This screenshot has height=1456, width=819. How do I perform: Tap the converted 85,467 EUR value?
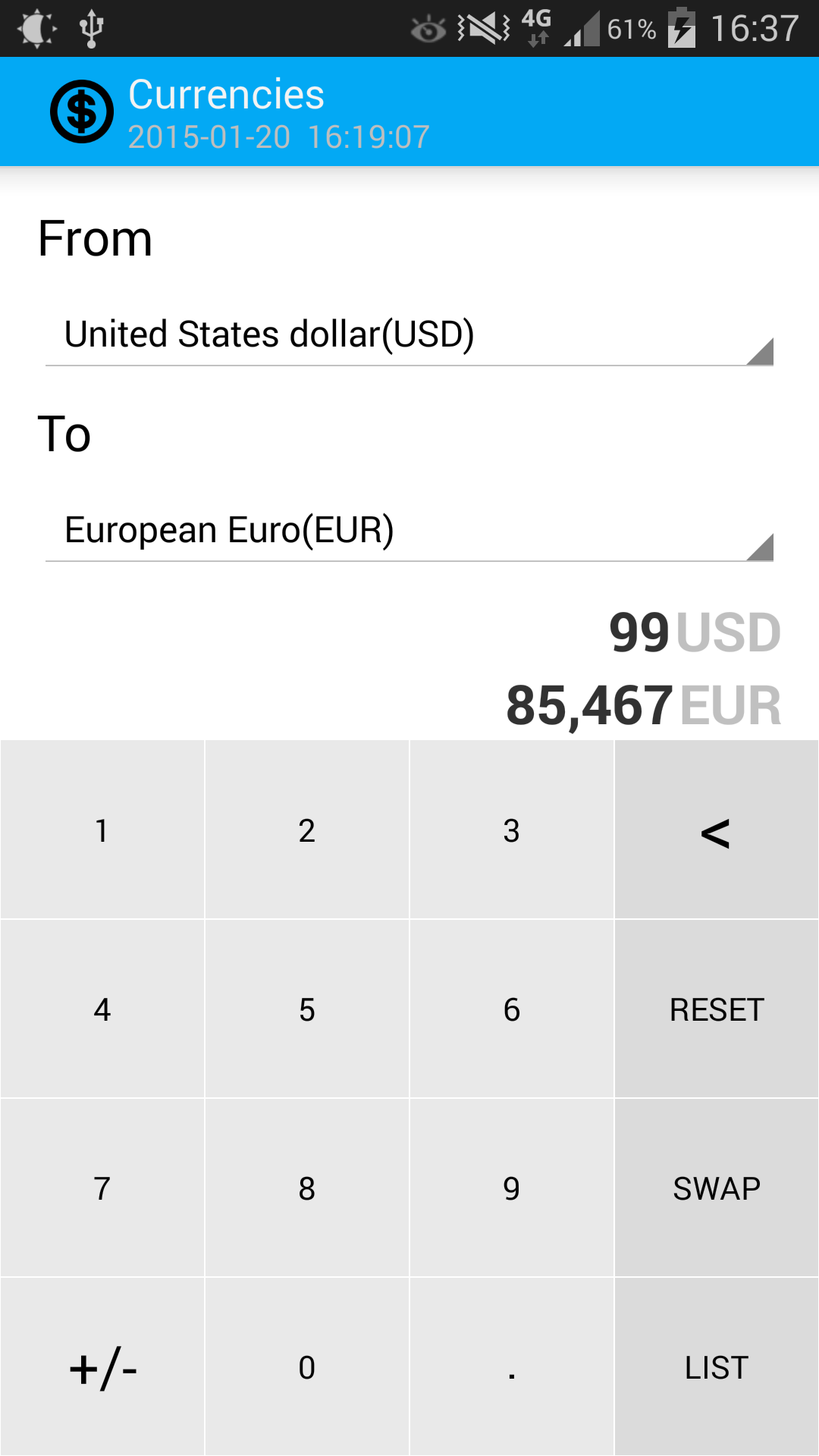pyautogui.click(x=641, y=705)
